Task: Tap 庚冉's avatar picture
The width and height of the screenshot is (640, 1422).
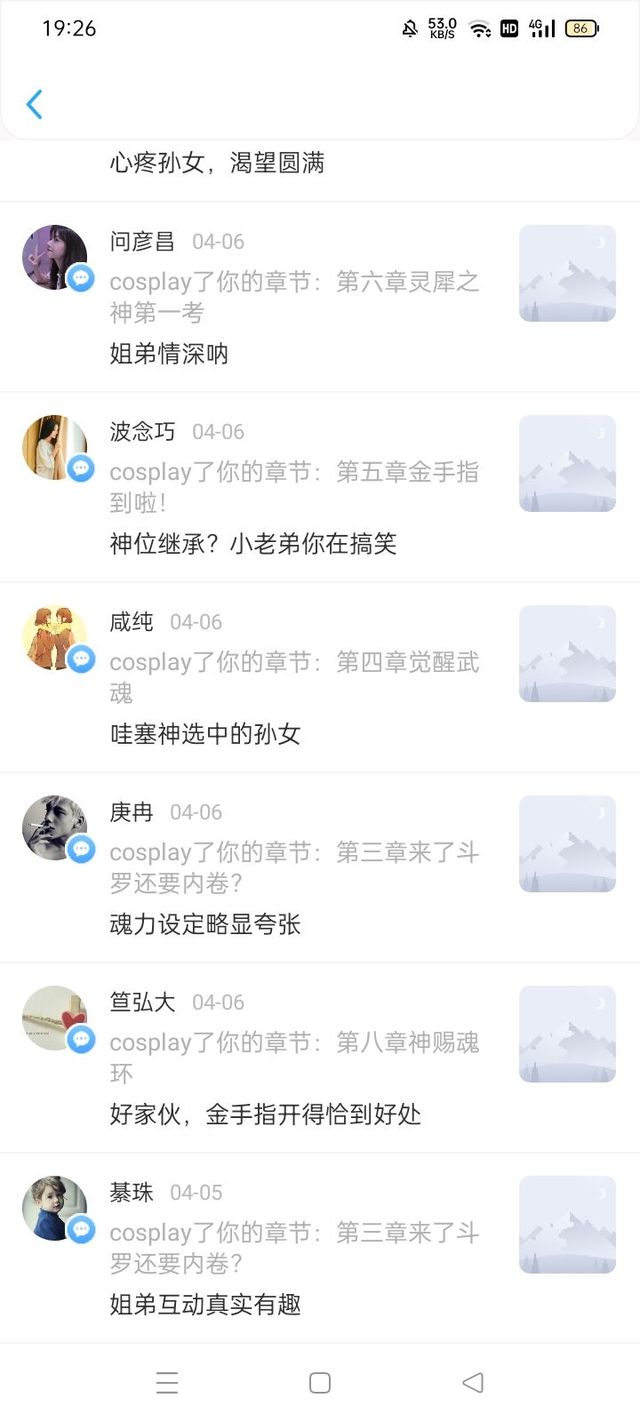Action: pyautogui.click(x=55, y=827)
